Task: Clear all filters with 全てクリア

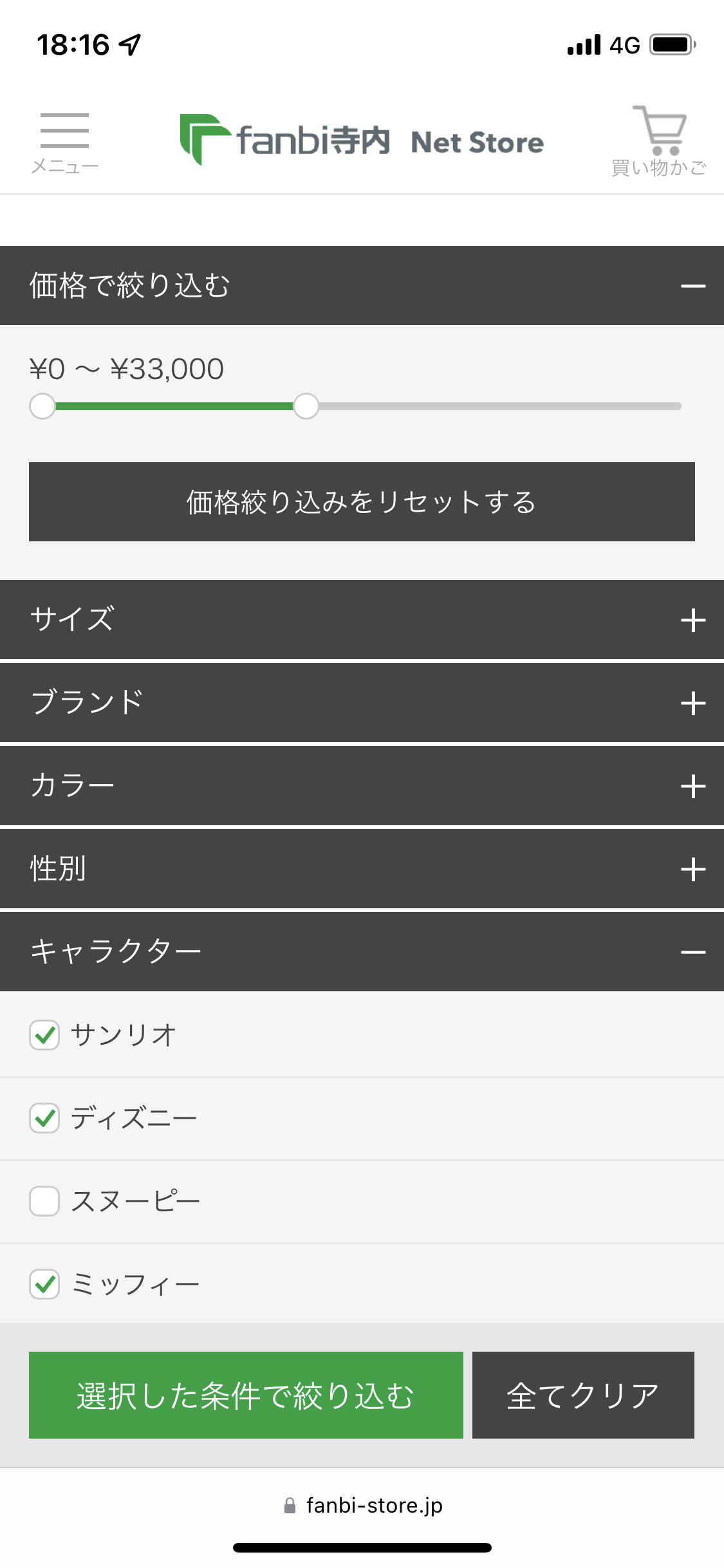Action: tap(583, 1395)
